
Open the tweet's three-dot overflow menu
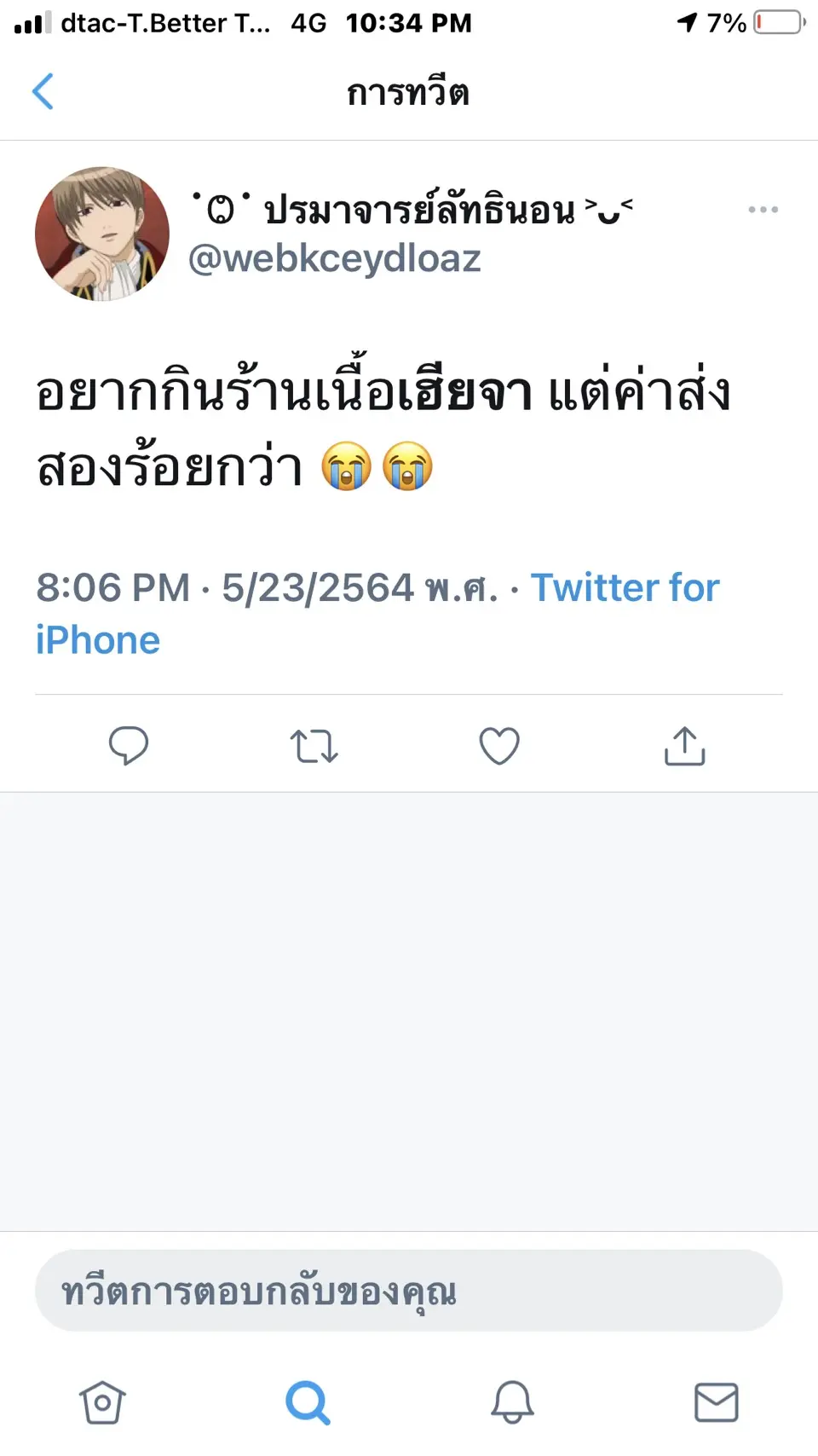coord(763,210)
